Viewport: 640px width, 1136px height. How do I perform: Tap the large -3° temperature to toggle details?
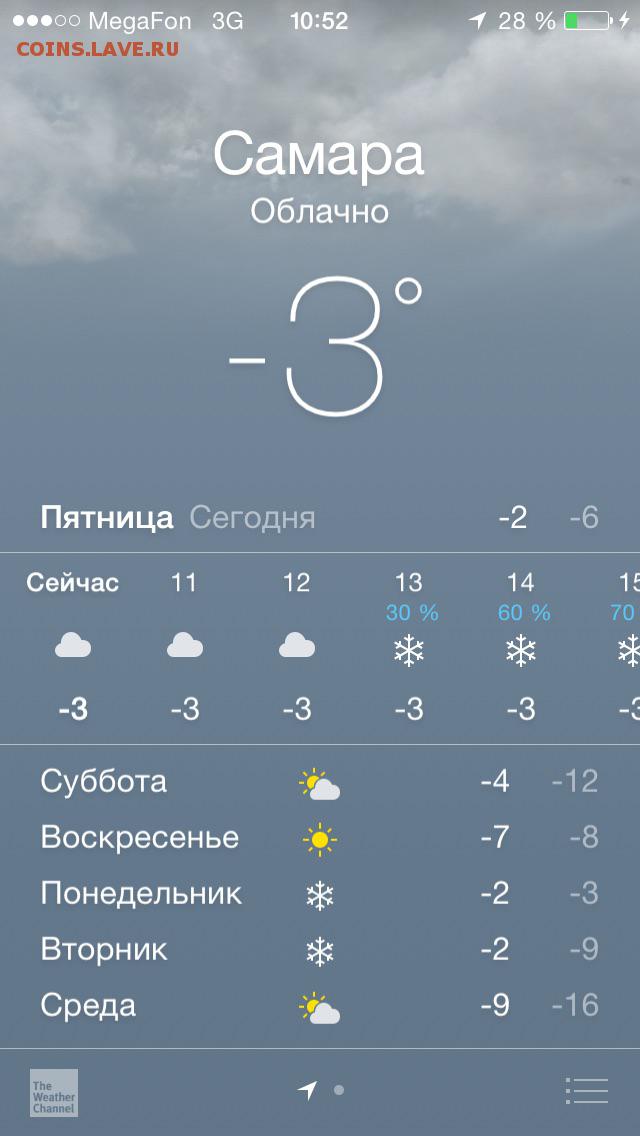point(325,346)
